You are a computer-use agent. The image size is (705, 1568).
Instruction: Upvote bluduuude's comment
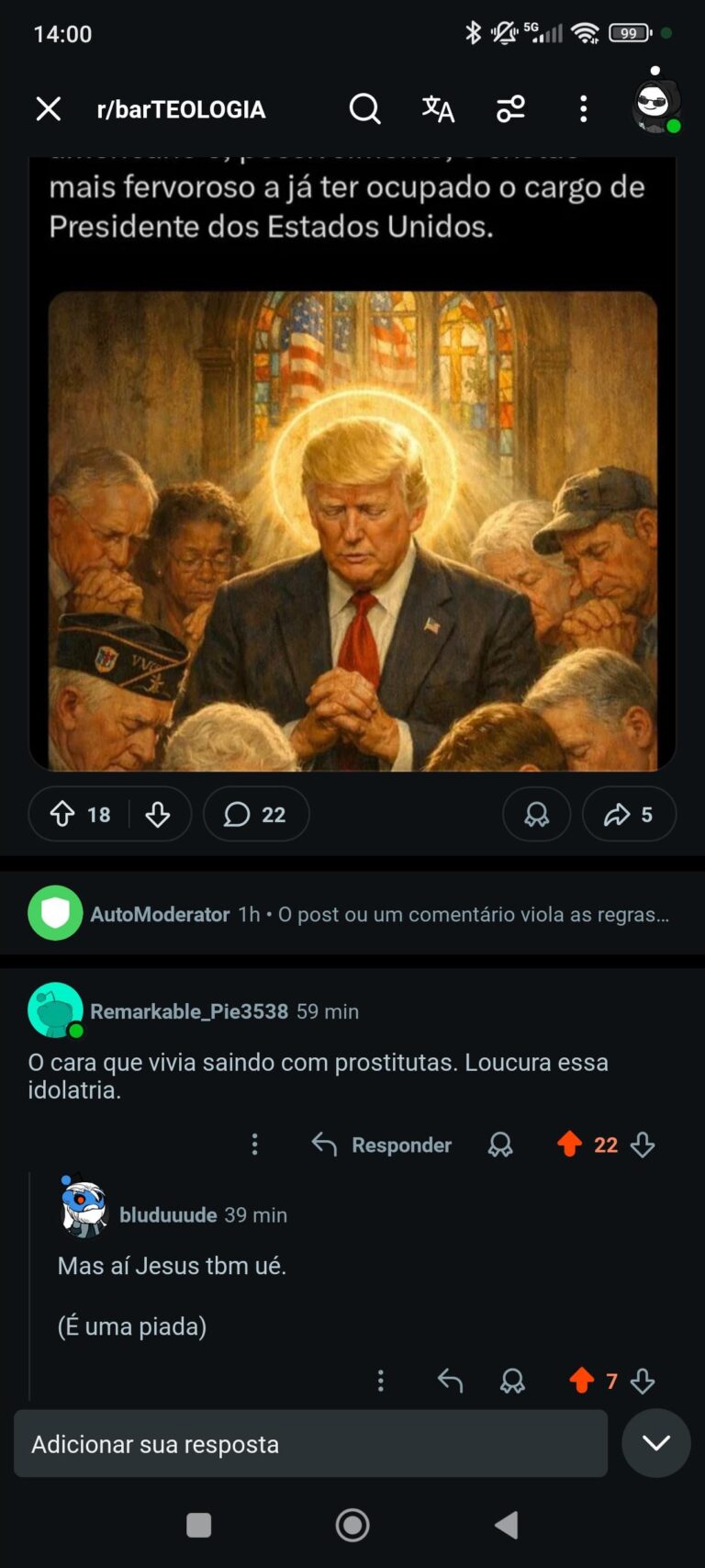click(582, 1380)
